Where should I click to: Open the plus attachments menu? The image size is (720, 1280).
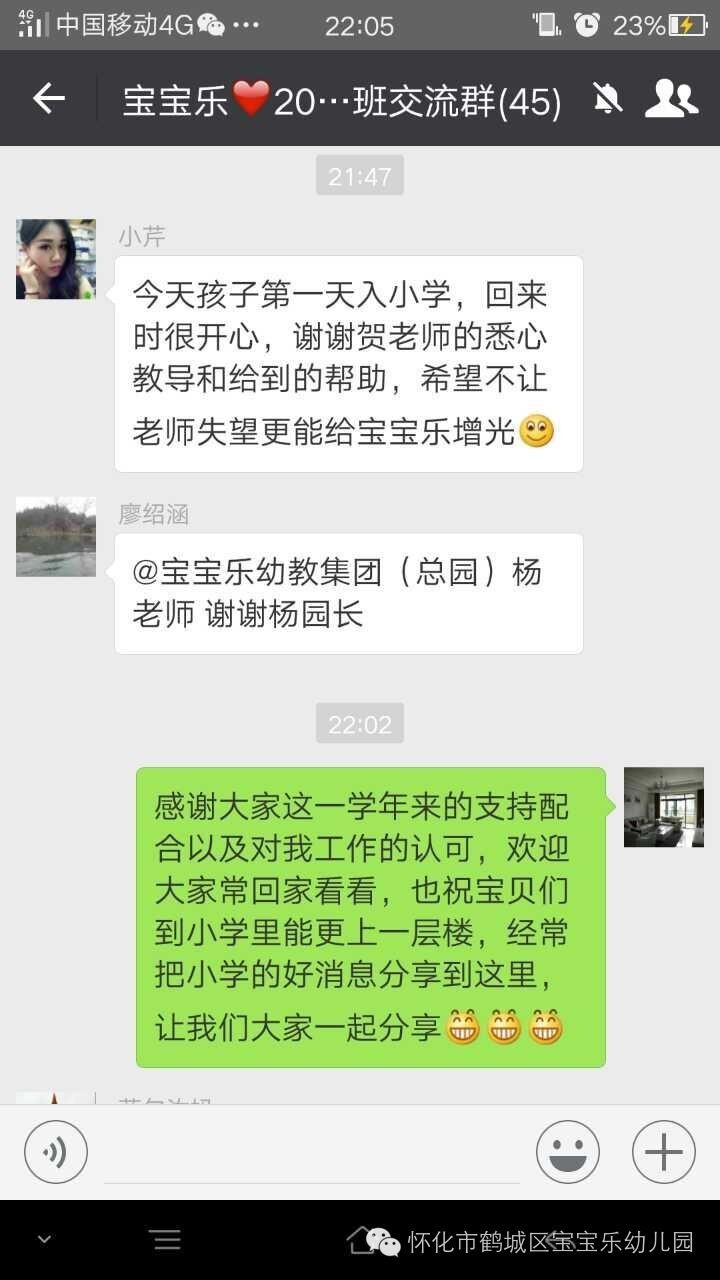point(664,1152)
